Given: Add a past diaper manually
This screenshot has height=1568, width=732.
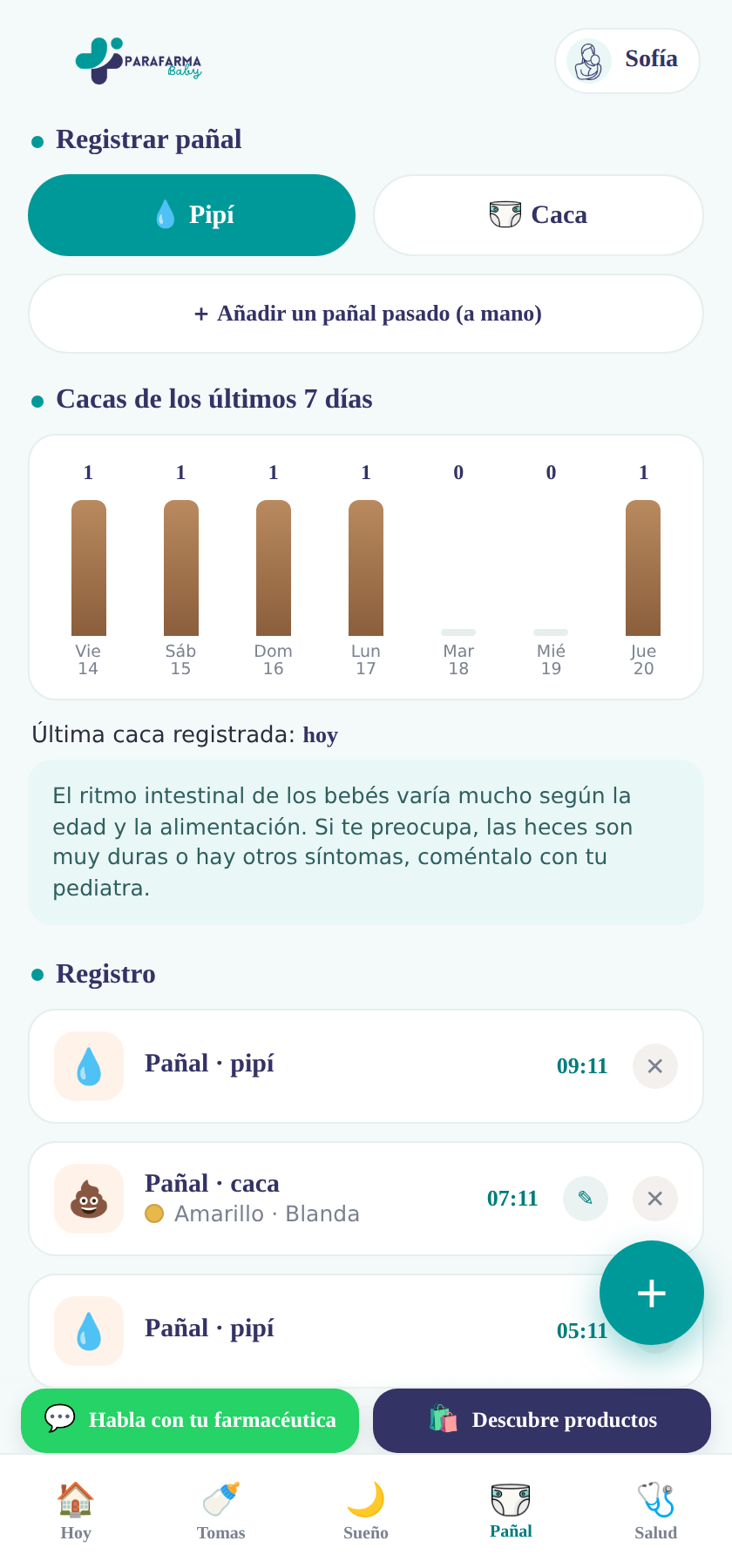Looking at the screenshot, I should click(x=366, y=314).
